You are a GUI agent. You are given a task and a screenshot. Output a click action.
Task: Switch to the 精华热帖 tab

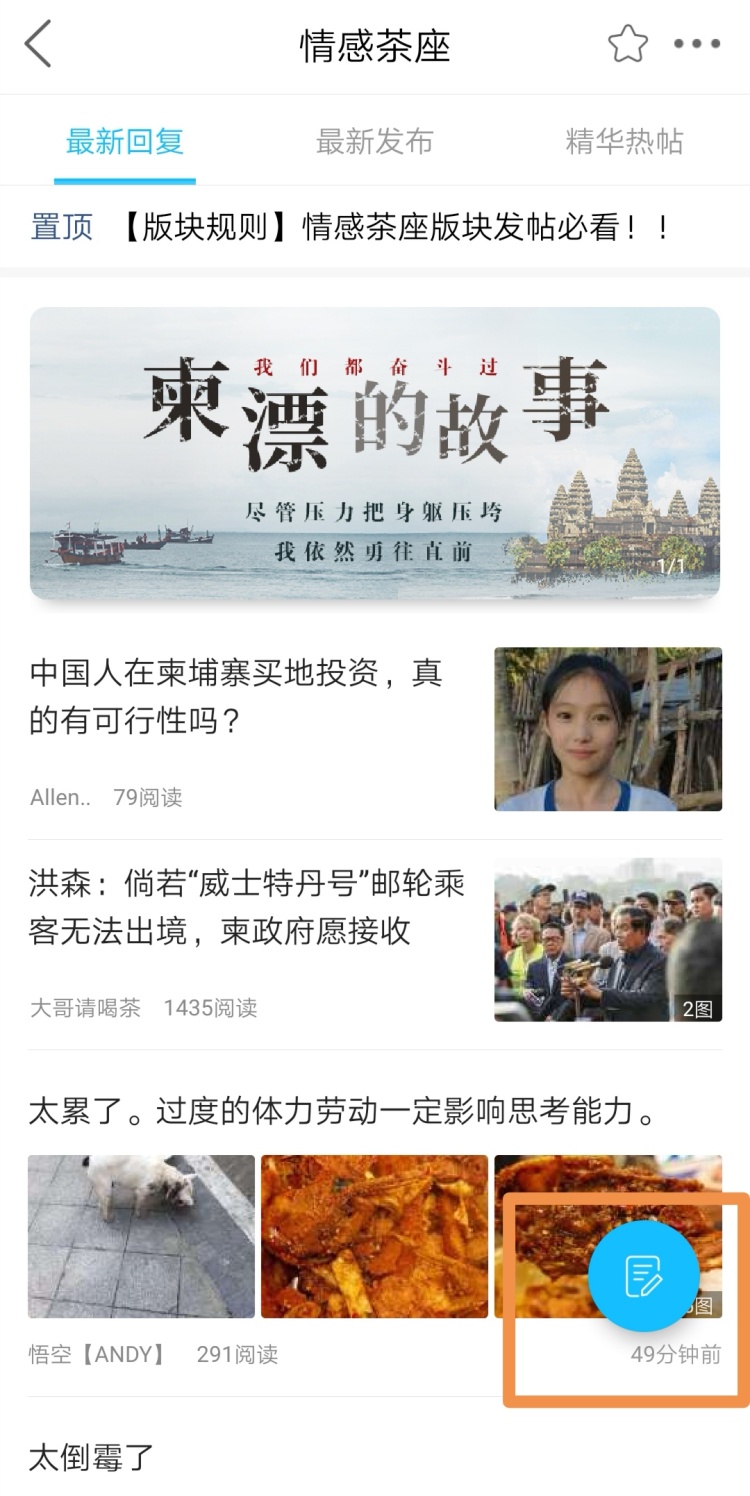coord(624,142)
